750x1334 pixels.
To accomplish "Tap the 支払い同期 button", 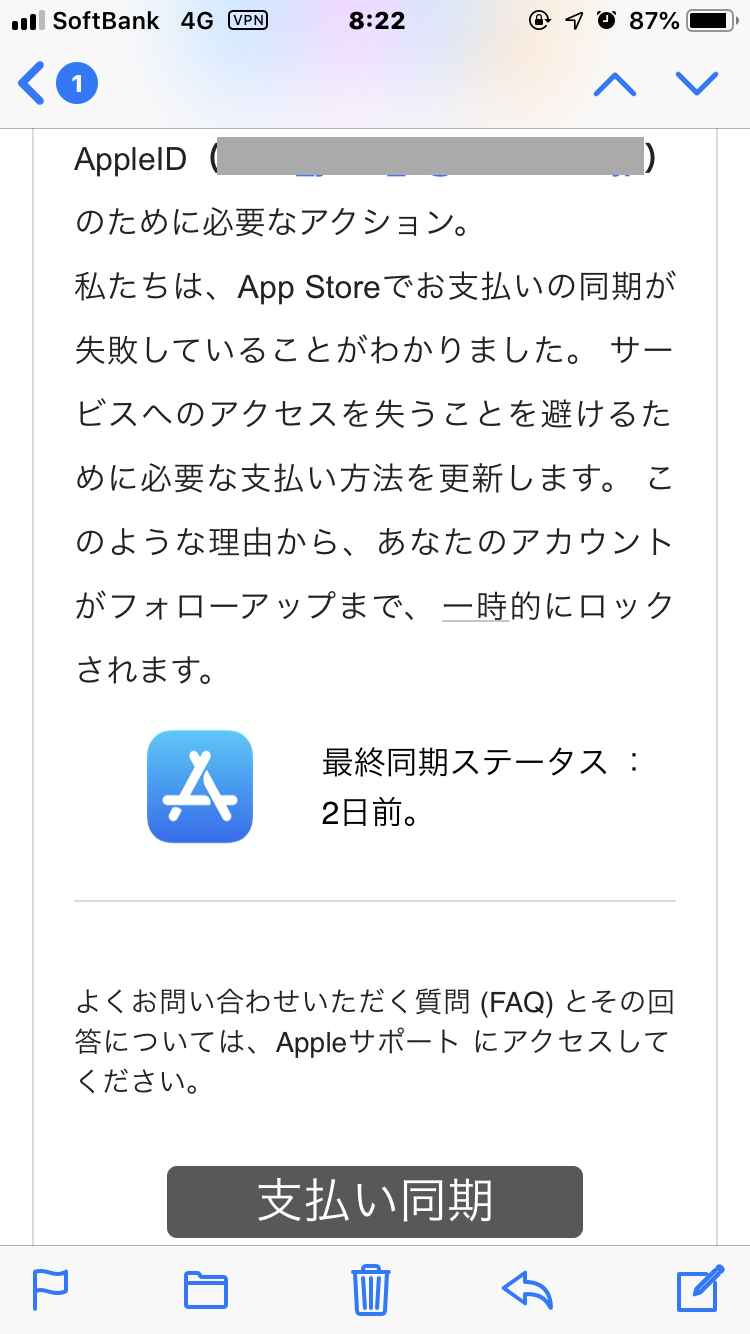I will 374,1201.
